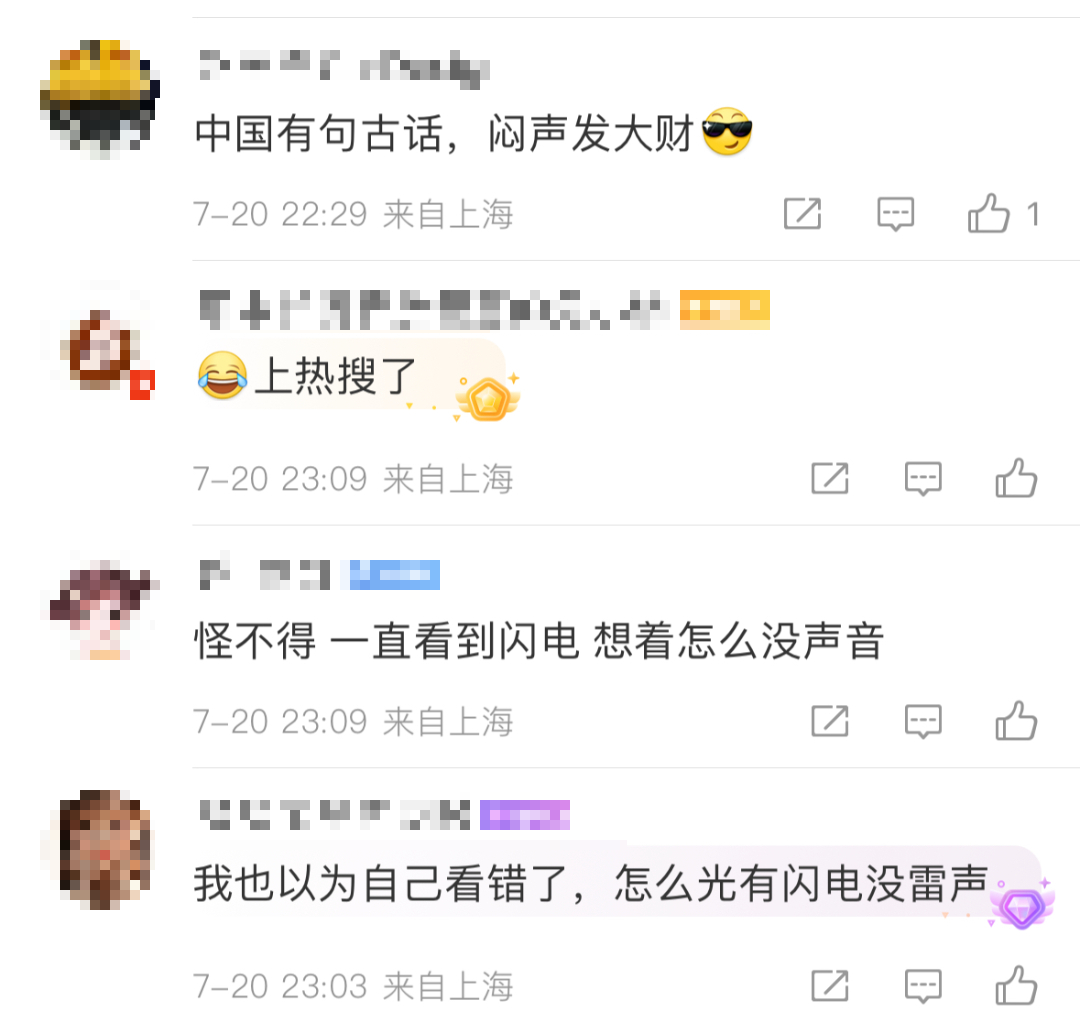Repost the comment '我也以为自己看错了'

click(830, 986)
